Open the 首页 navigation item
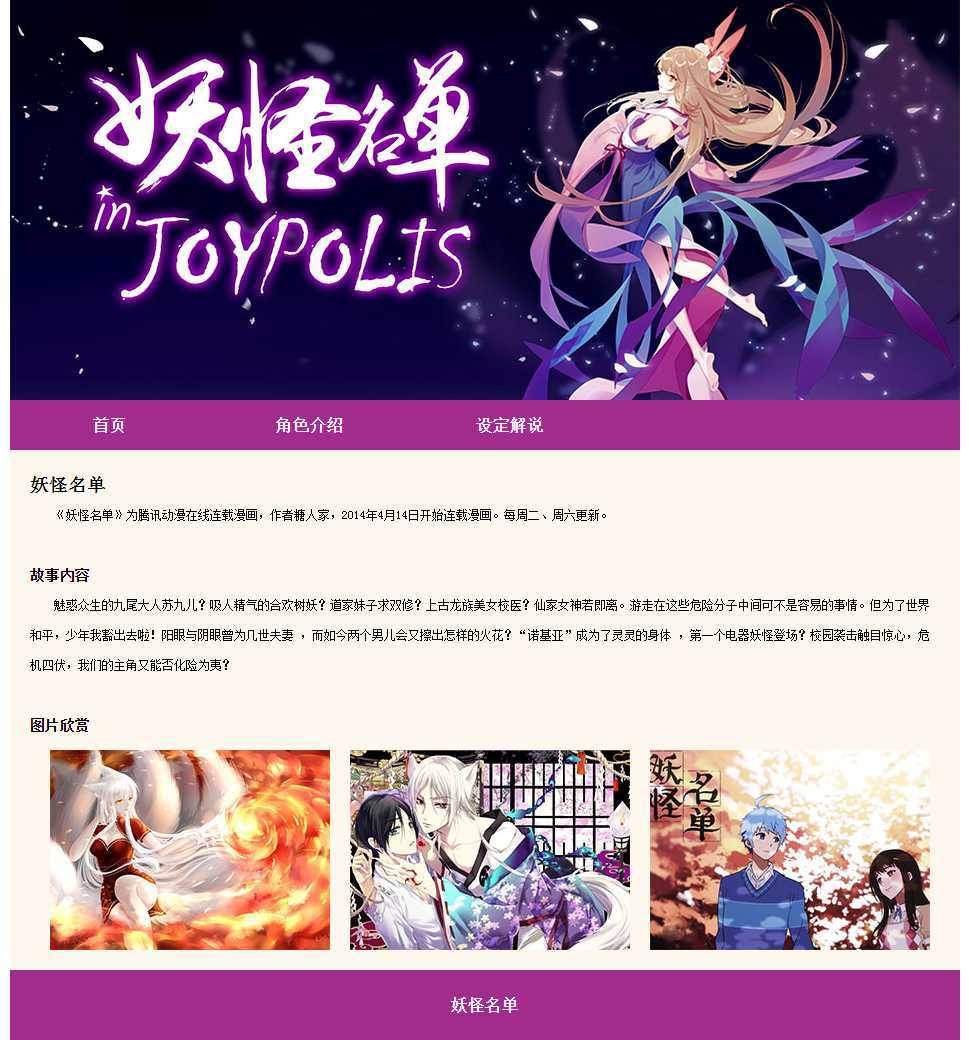Viewport: 969px width, 1040px height. point(109,425)
